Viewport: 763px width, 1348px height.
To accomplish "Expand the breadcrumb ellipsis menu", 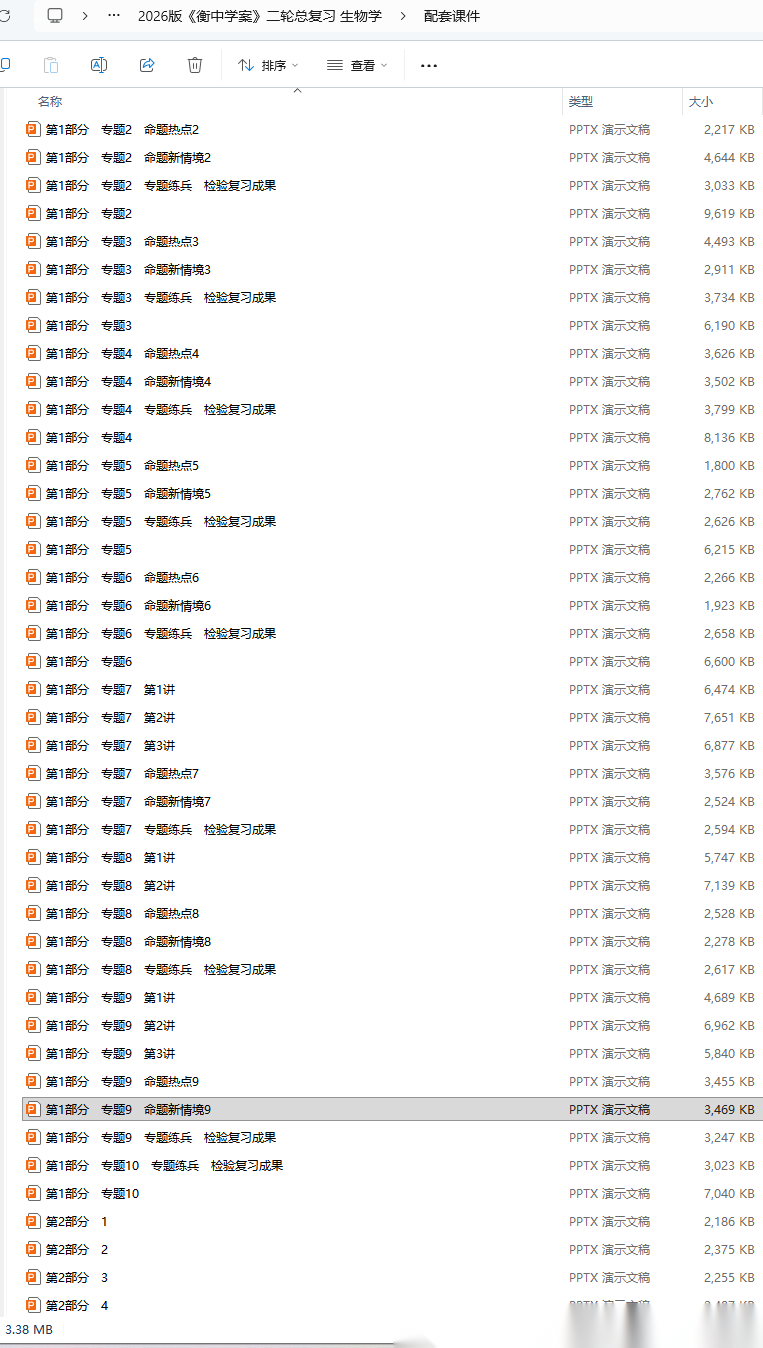I will coord(114,16).
